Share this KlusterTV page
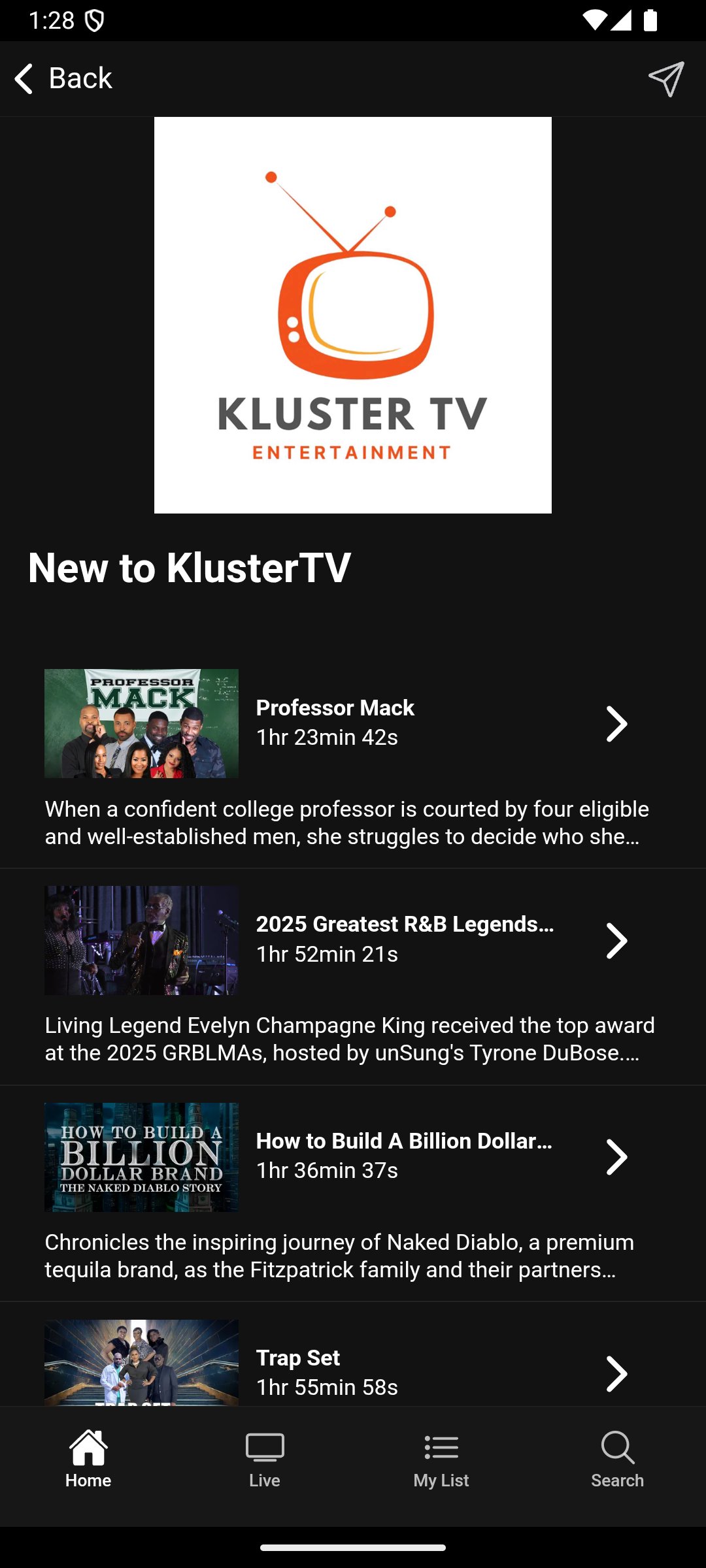706x1568 pixels. click(x=665, y=79)
